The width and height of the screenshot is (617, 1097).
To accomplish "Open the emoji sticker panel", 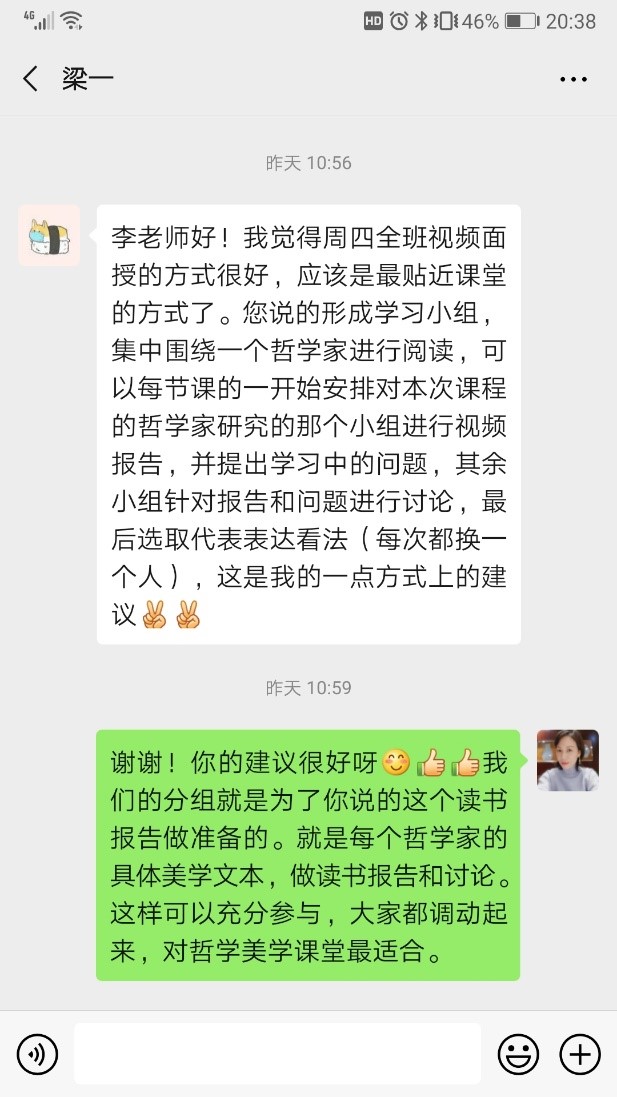I will (x=518, y=1054).
